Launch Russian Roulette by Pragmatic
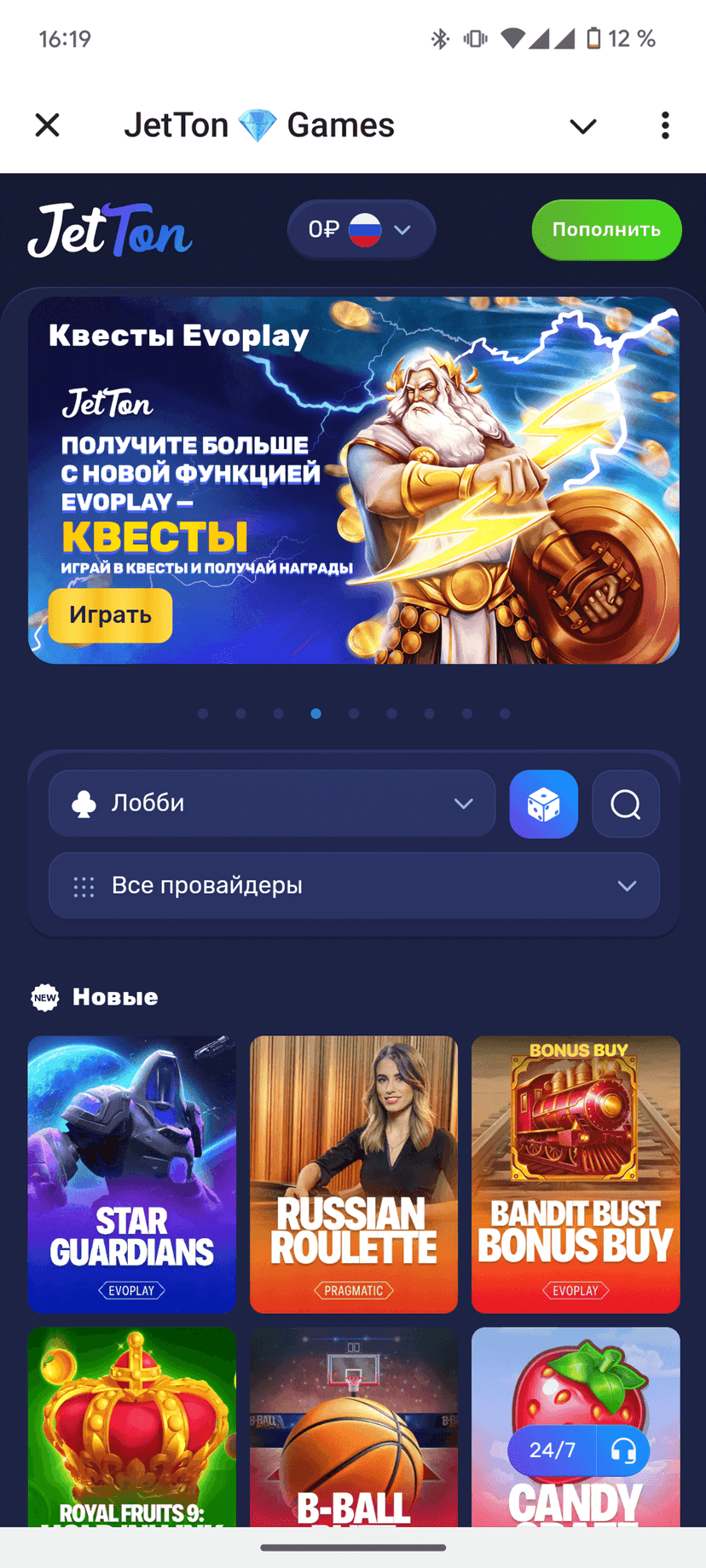Image resolution: width=706 pixels, height=1568 pixels. coord(354,1173)
